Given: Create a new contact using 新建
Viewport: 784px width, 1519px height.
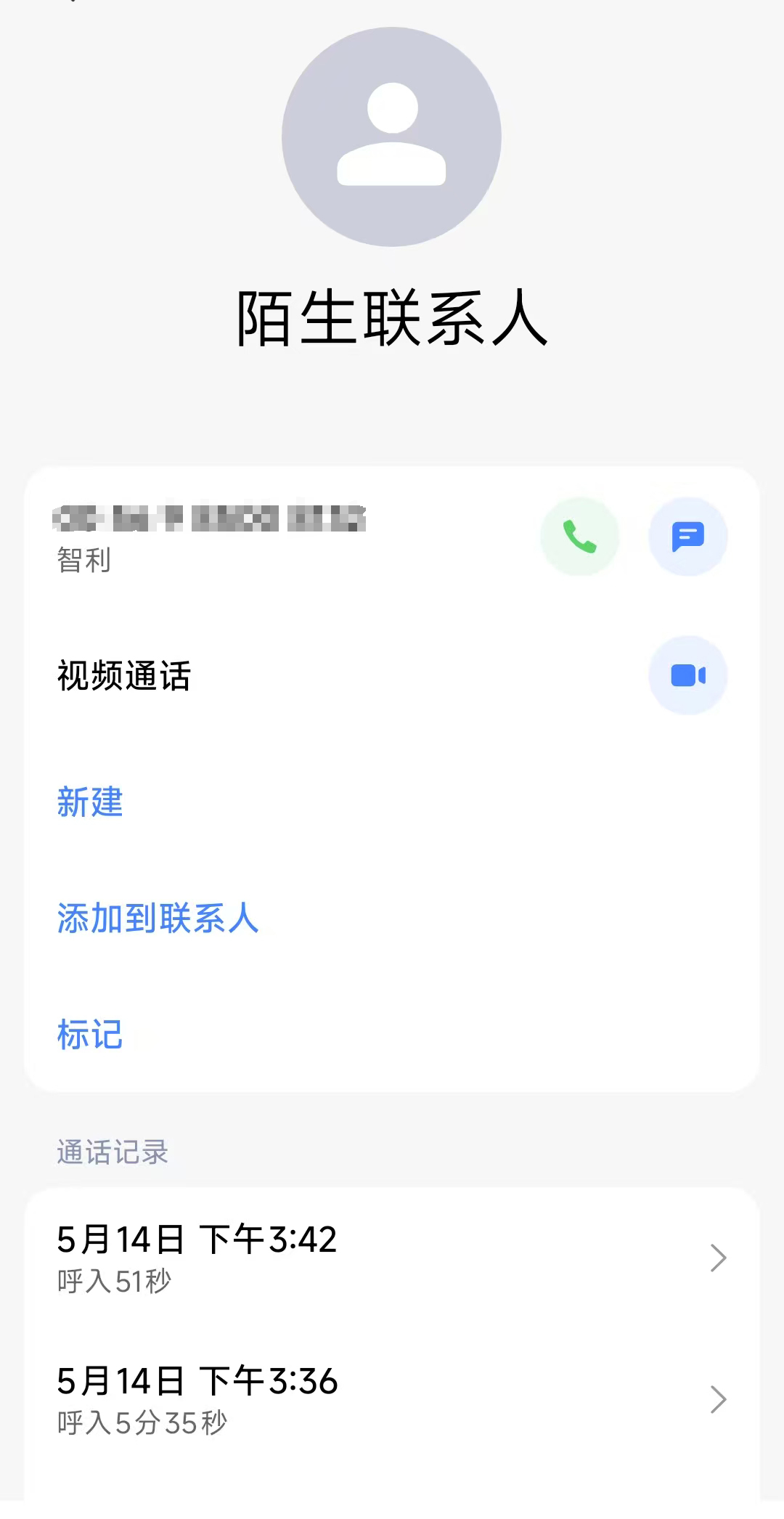Looking at the screenshot, I should pyautogui.click(x=89, y=803).
